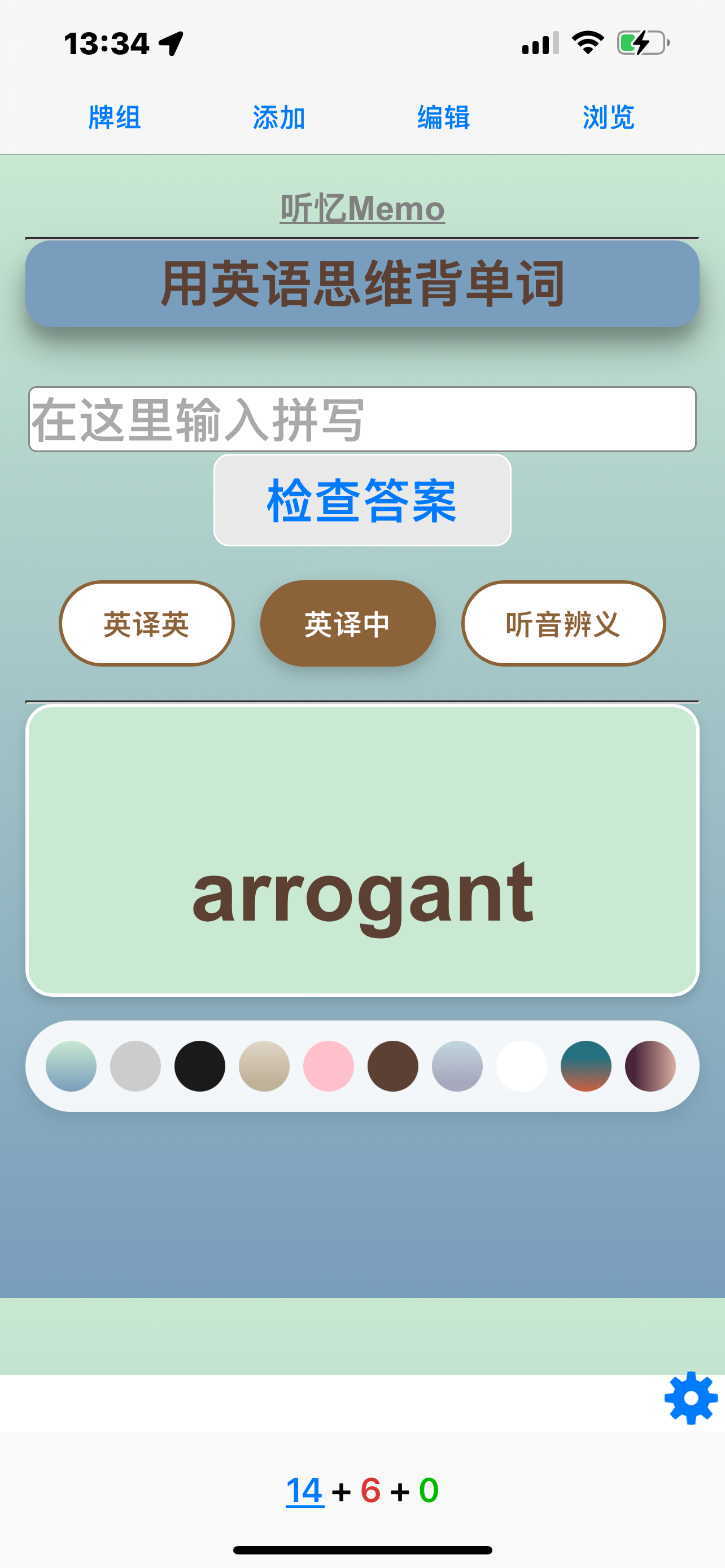725x1568 pixels.
Task: Tap the 检查答案 check answer button
Action: 362,500
